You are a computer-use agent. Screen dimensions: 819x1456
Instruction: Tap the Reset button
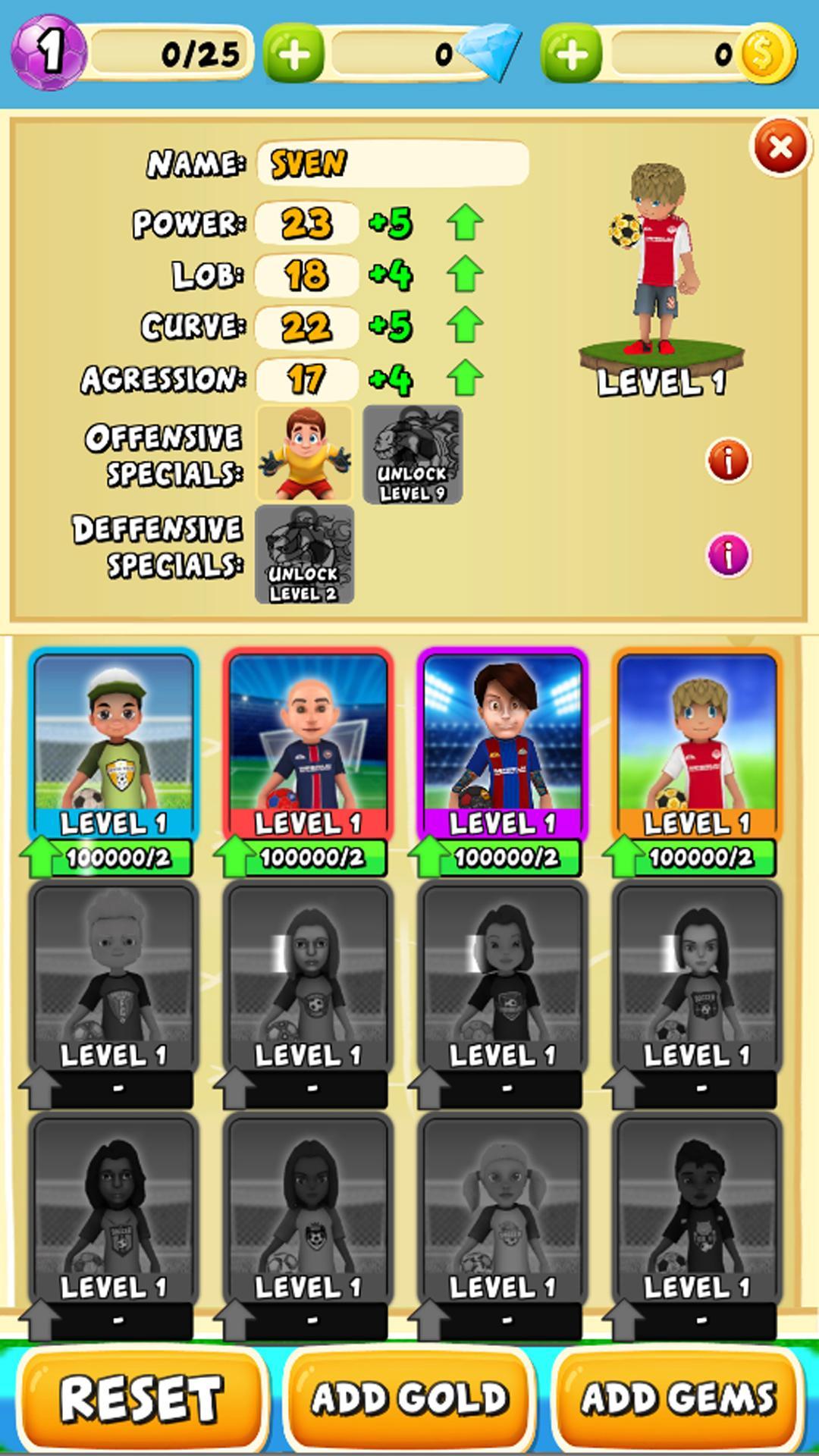(x=141, y=1398)
